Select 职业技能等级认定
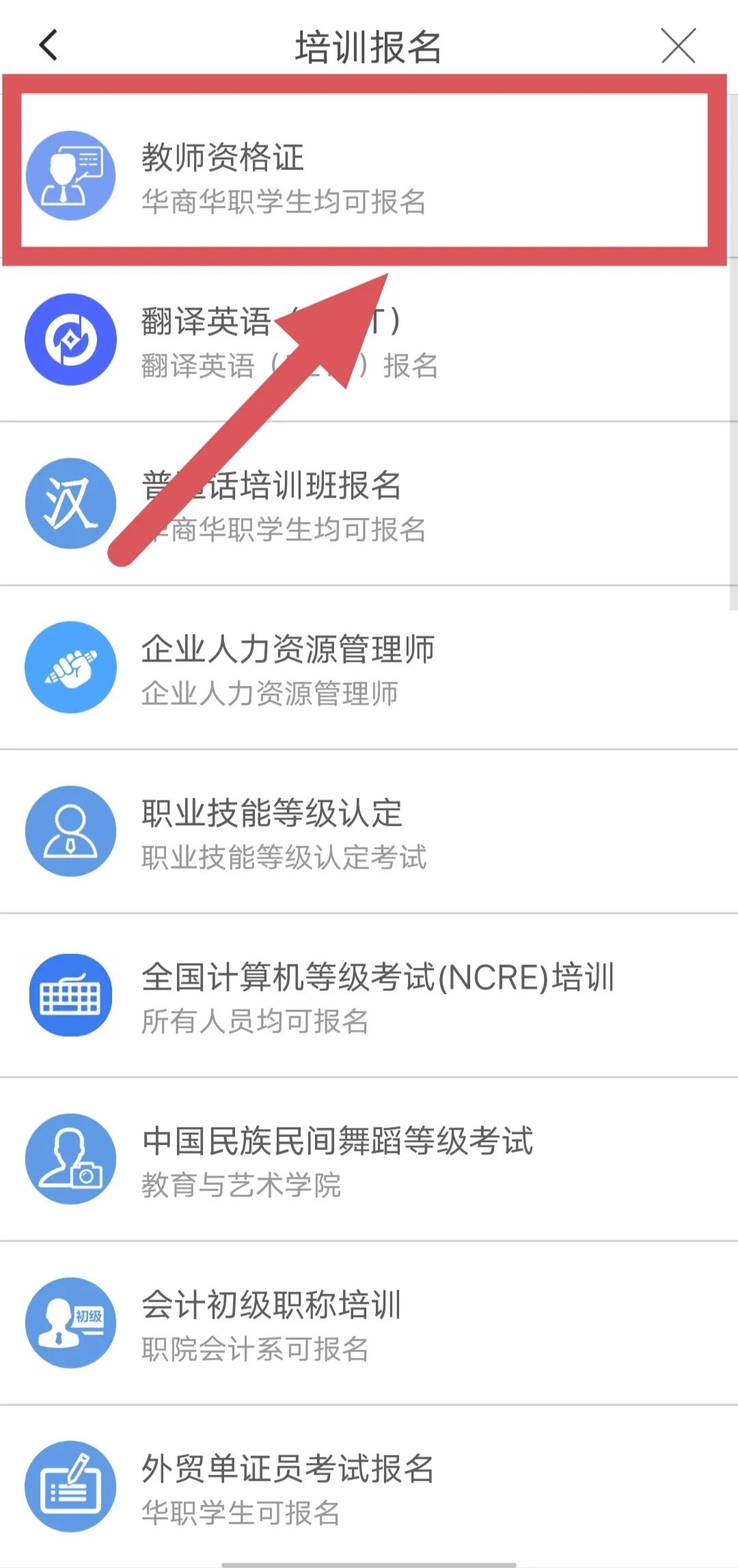The height and width of the screenshot is (1568, 738). [x=369, y=831]
